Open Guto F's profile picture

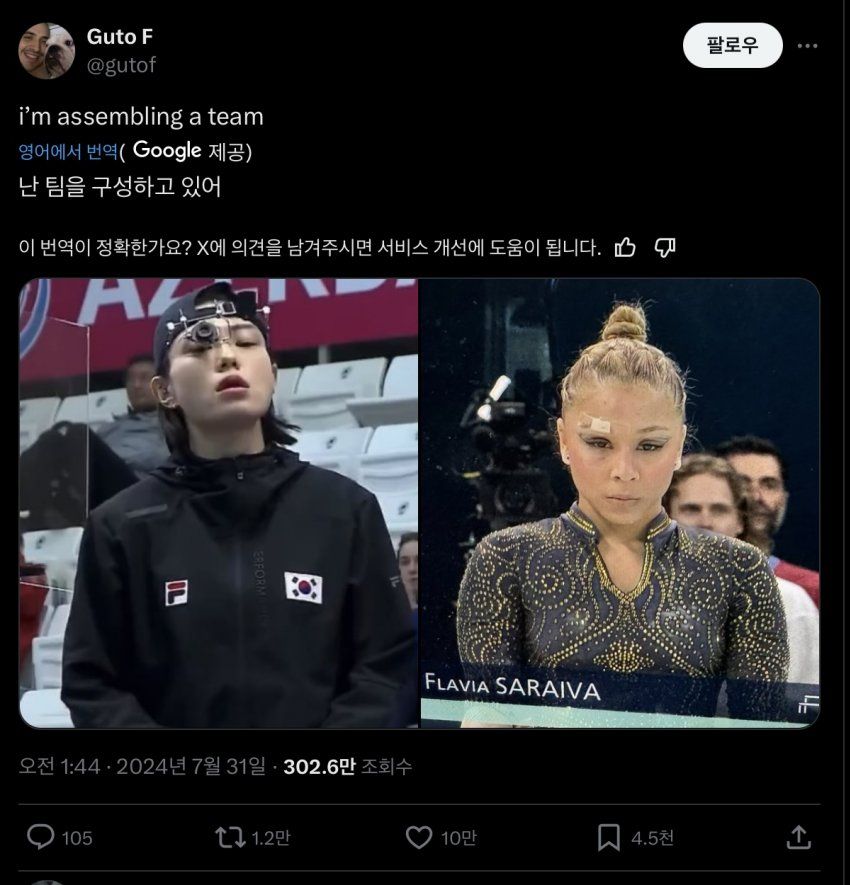[46, 51]
